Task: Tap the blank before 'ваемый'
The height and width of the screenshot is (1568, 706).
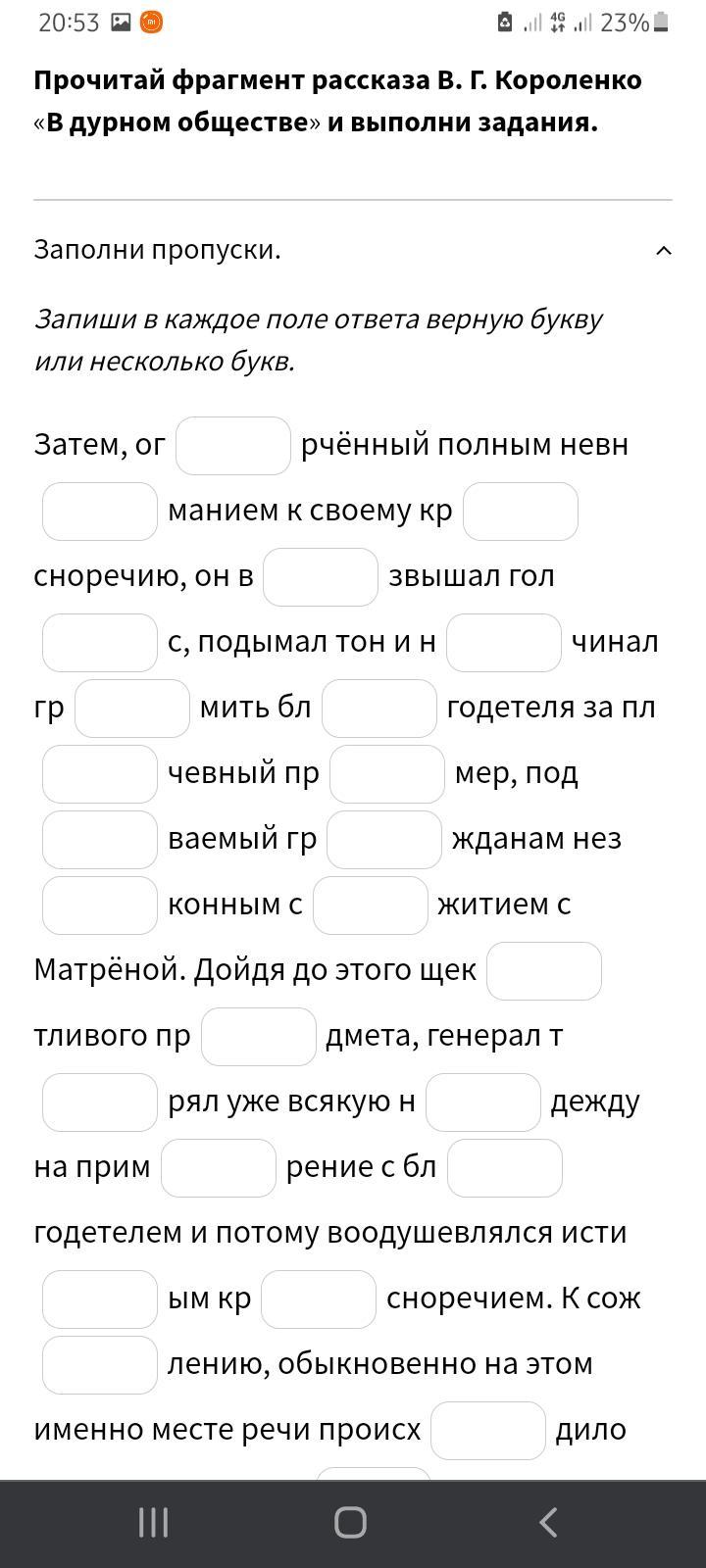Action: click(x=100, y=840)
